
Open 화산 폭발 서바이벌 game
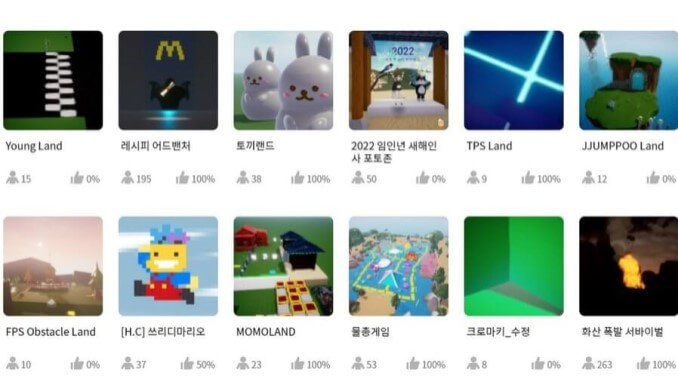point(629,266)
